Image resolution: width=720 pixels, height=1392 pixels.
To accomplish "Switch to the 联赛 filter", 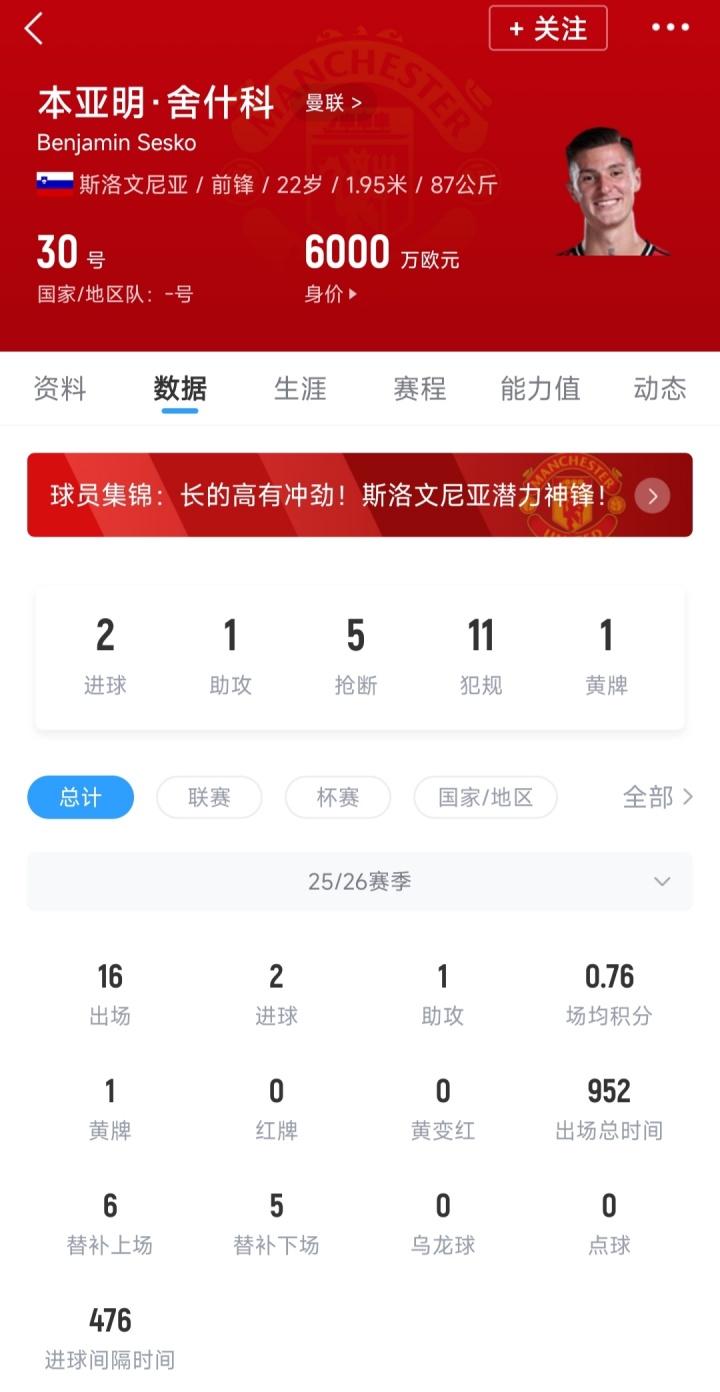I will click(209, 797).
